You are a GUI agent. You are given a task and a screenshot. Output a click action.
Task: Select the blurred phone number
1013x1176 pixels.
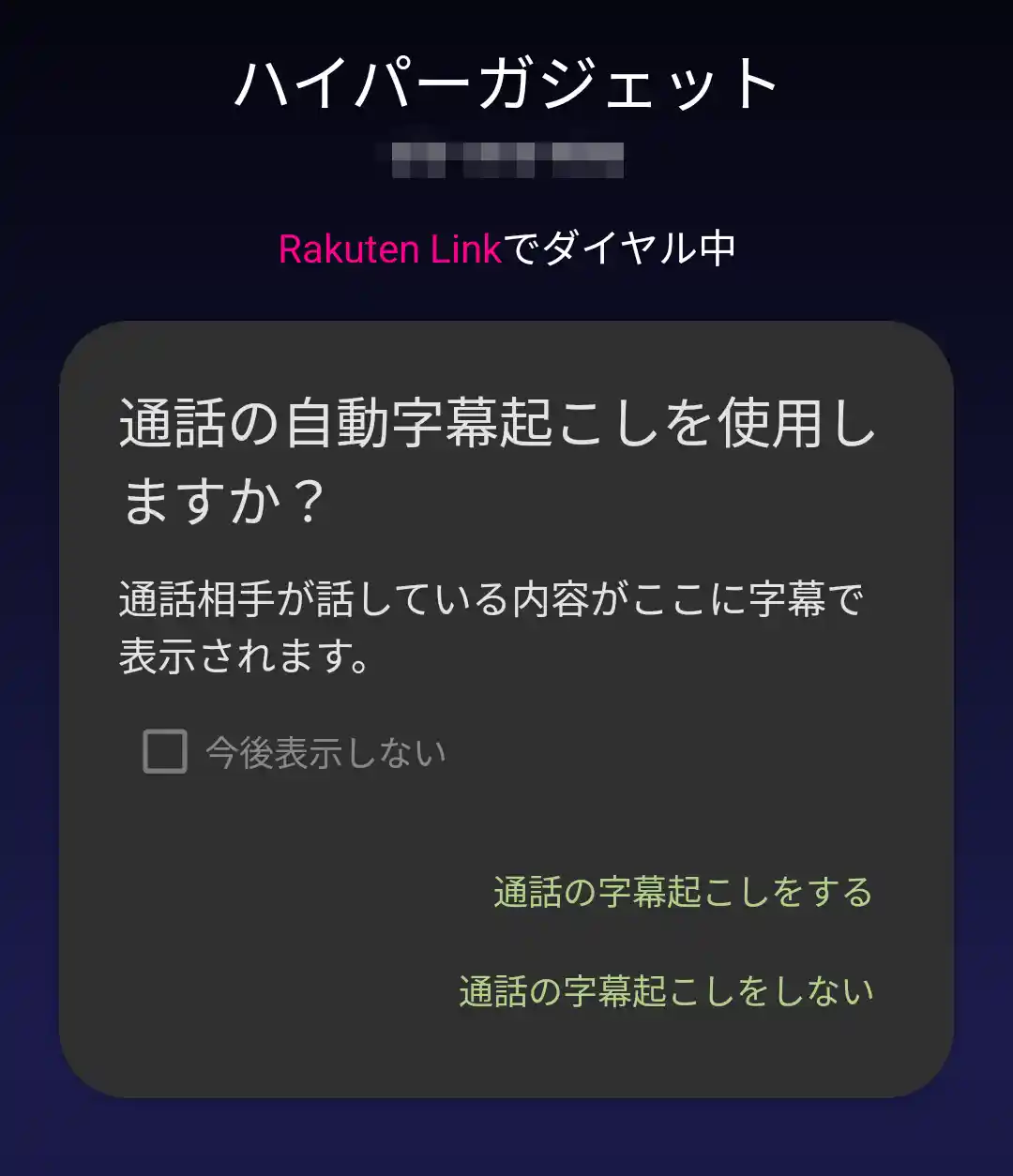(x=506, y=158)
